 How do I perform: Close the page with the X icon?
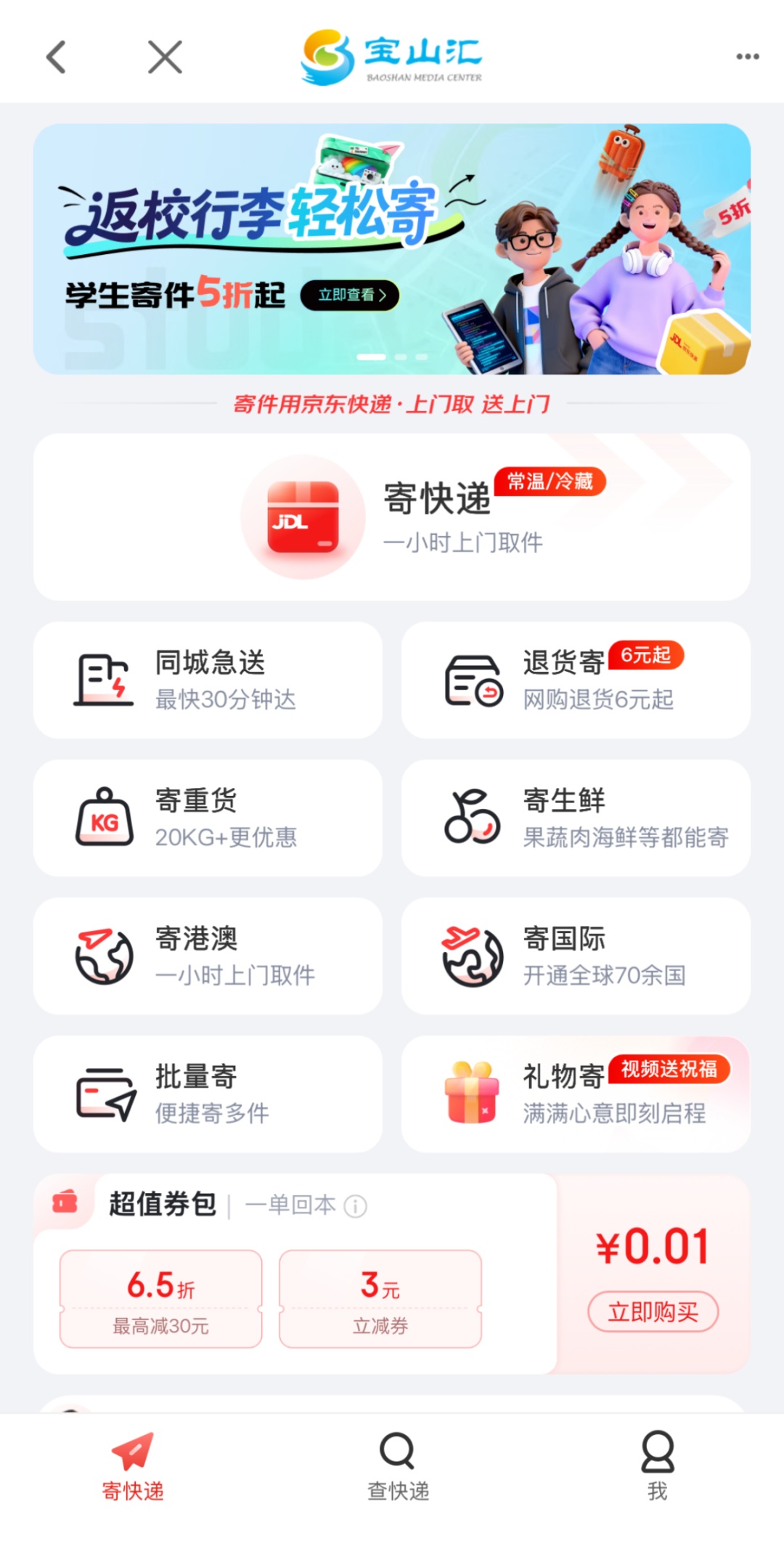click(165, 57)
